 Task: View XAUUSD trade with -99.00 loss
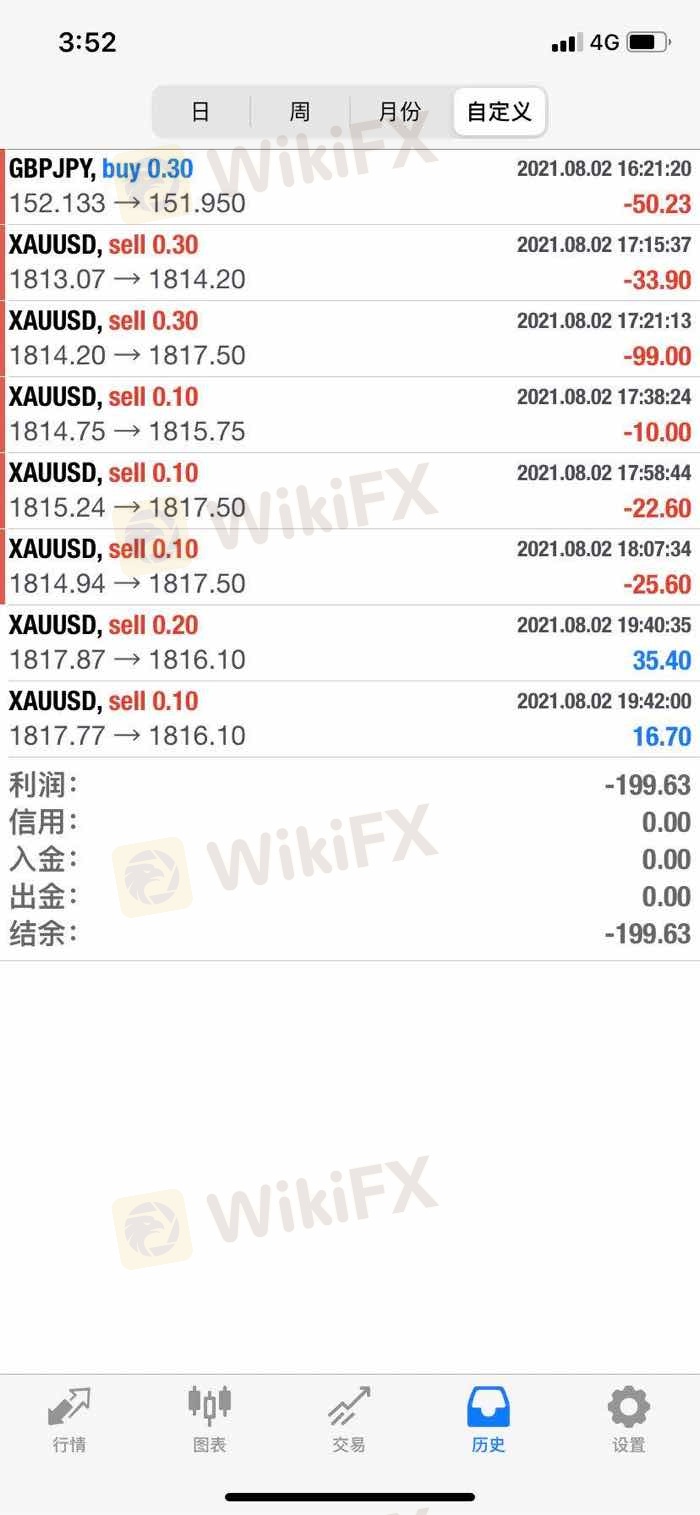click(x=350, y=339)
